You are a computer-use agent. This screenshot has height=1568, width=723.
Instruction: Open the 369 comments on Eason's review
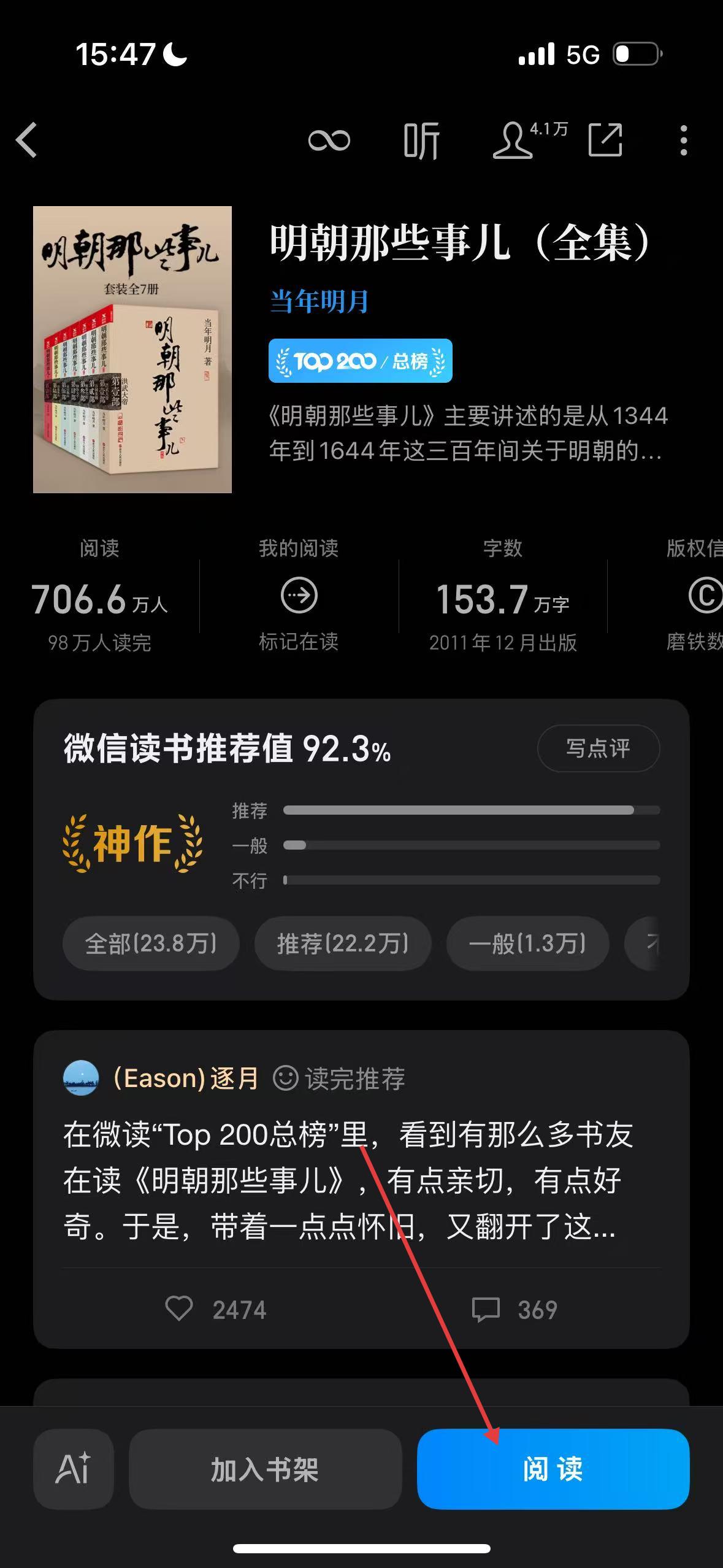(486, 1309)
